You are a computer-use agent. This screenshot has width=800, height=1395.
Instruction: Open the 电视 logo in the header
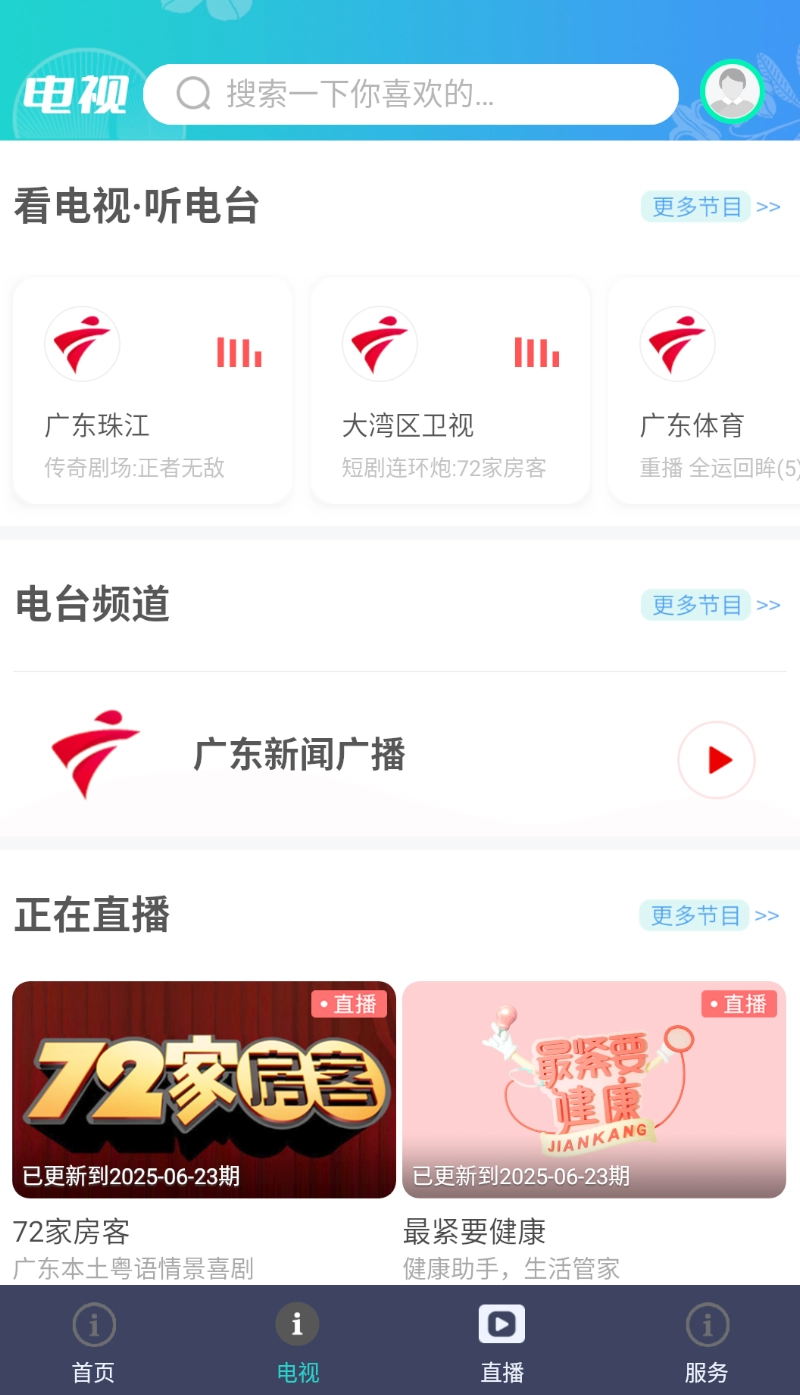[76, 93]
